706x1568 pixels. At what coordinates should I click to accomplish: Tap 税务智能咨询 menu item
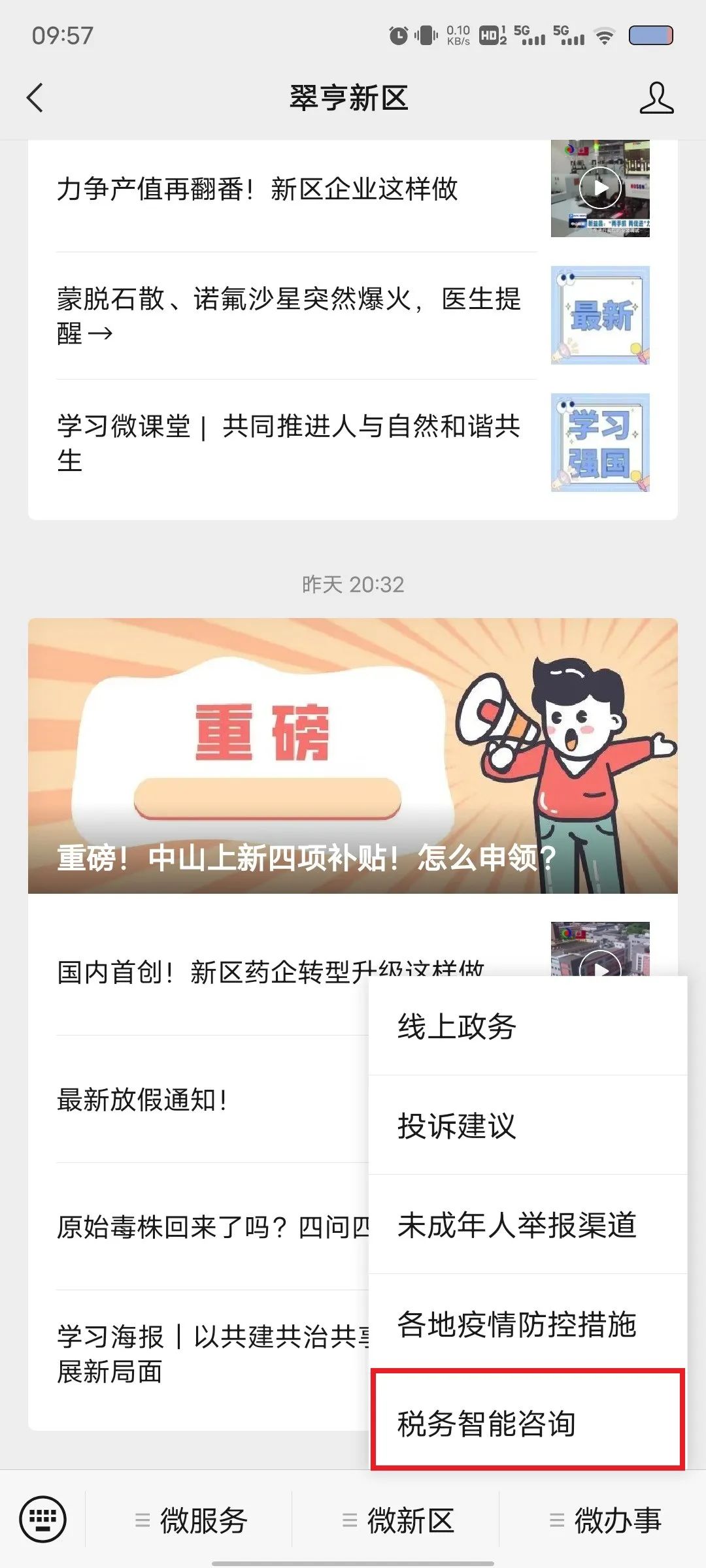[x=527, y=1424]
